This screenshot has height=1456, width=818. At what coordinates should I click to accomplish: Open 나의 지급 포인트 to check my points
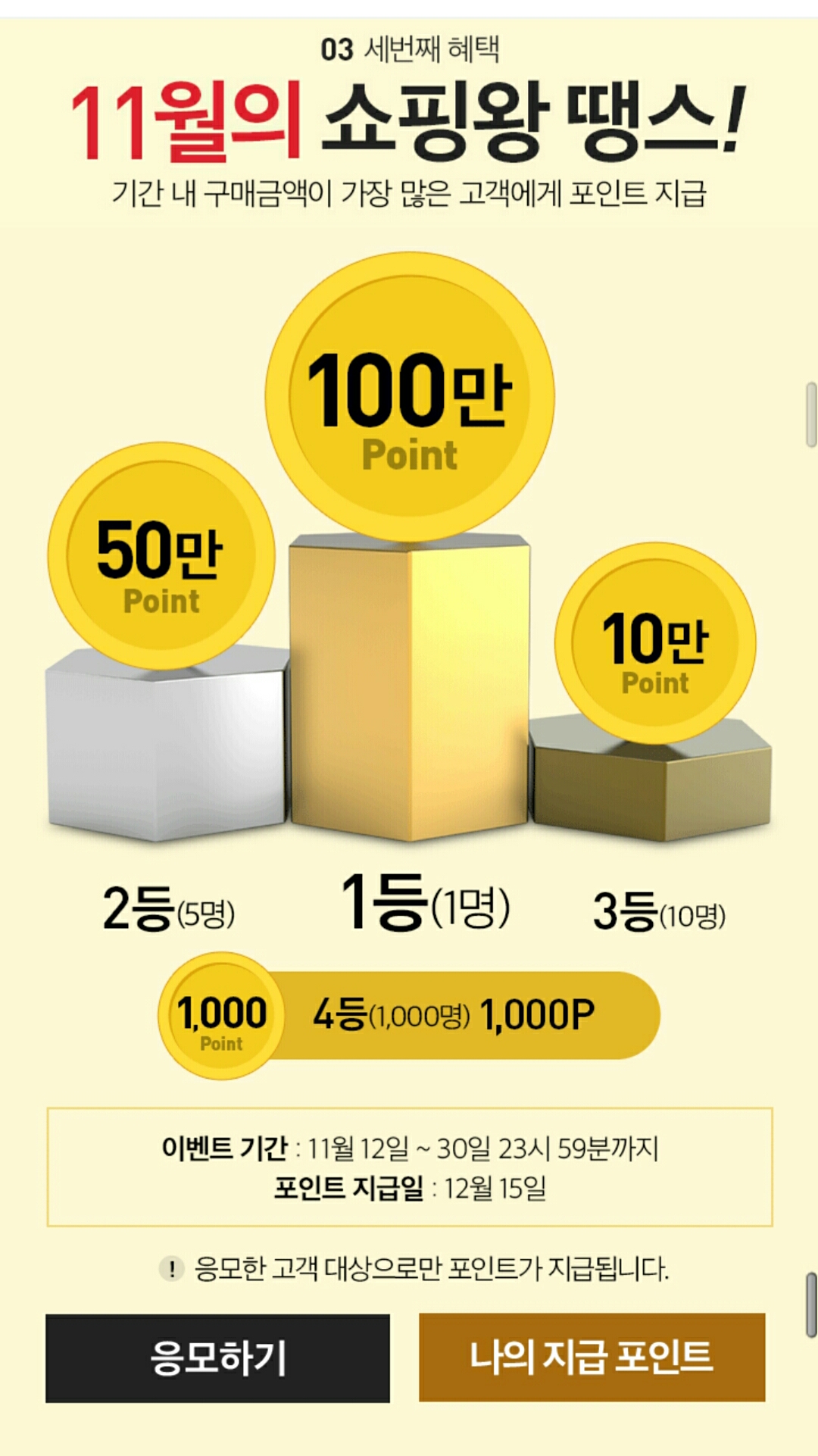click(592, 1357)
